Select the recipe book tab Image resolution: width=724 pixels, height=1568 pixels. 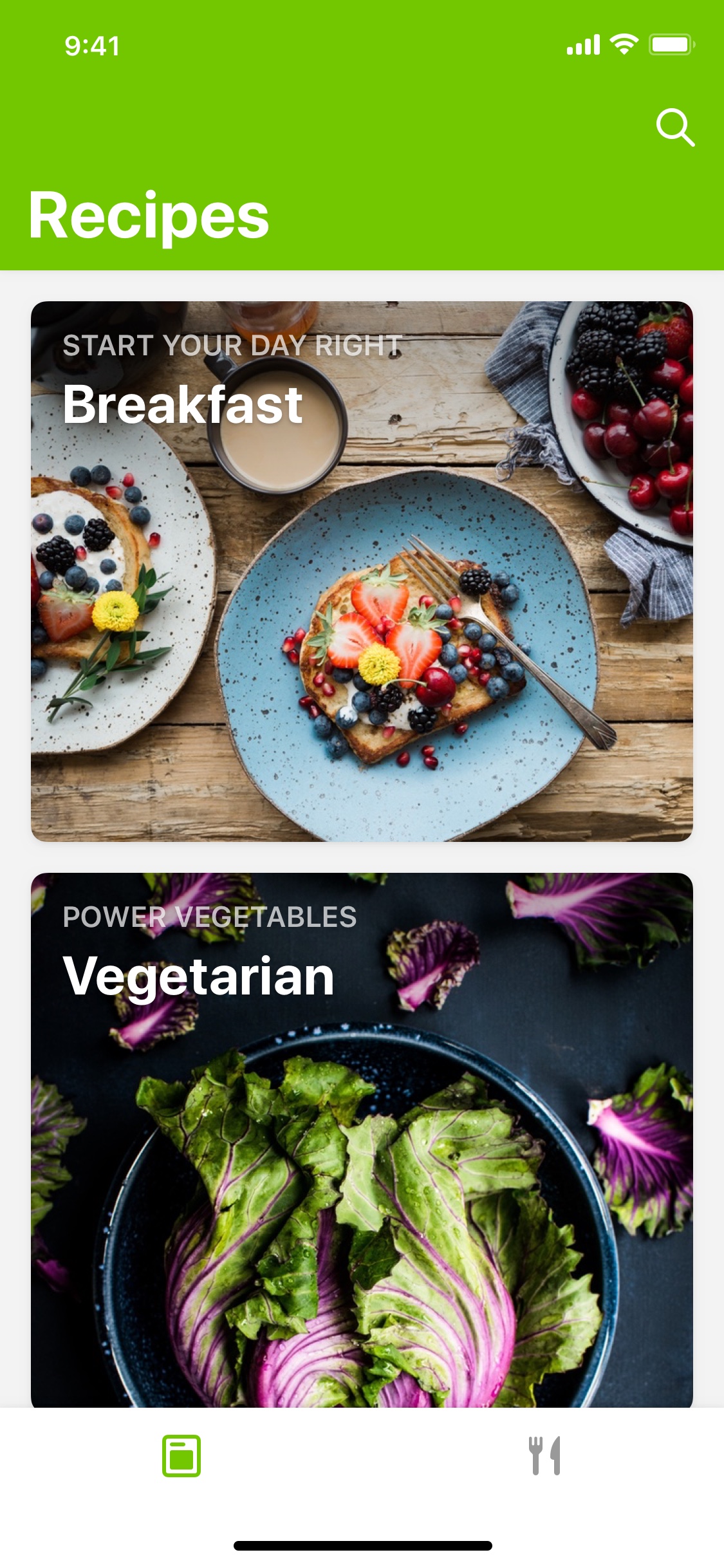[181, 1455]
